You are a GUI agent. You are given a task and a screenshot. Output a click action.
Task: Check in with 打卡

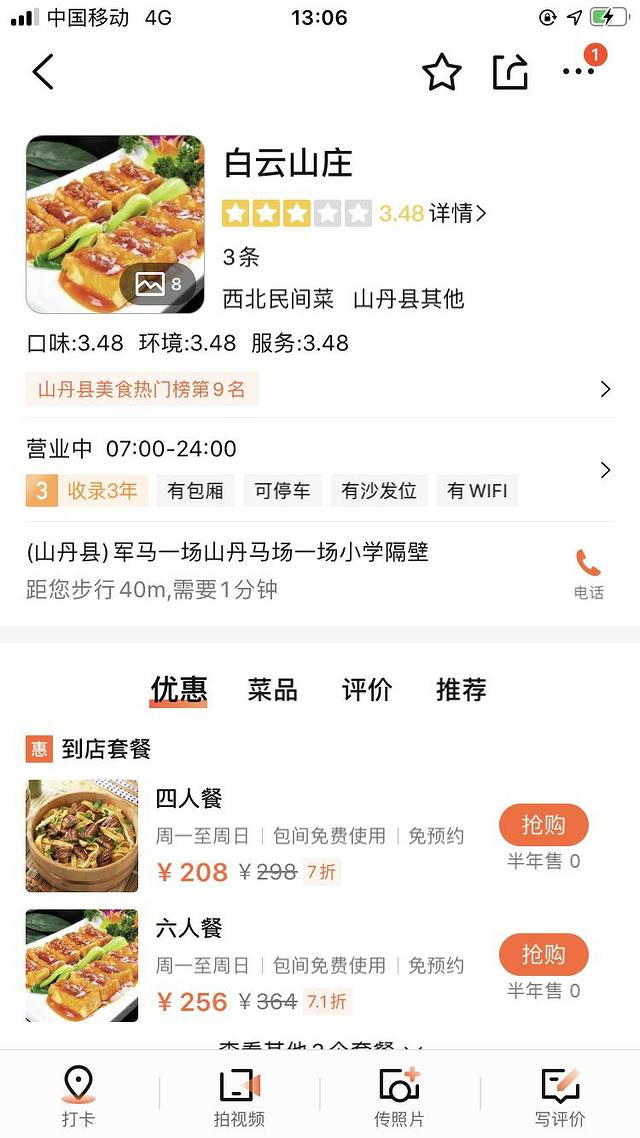coord(78,1096)
